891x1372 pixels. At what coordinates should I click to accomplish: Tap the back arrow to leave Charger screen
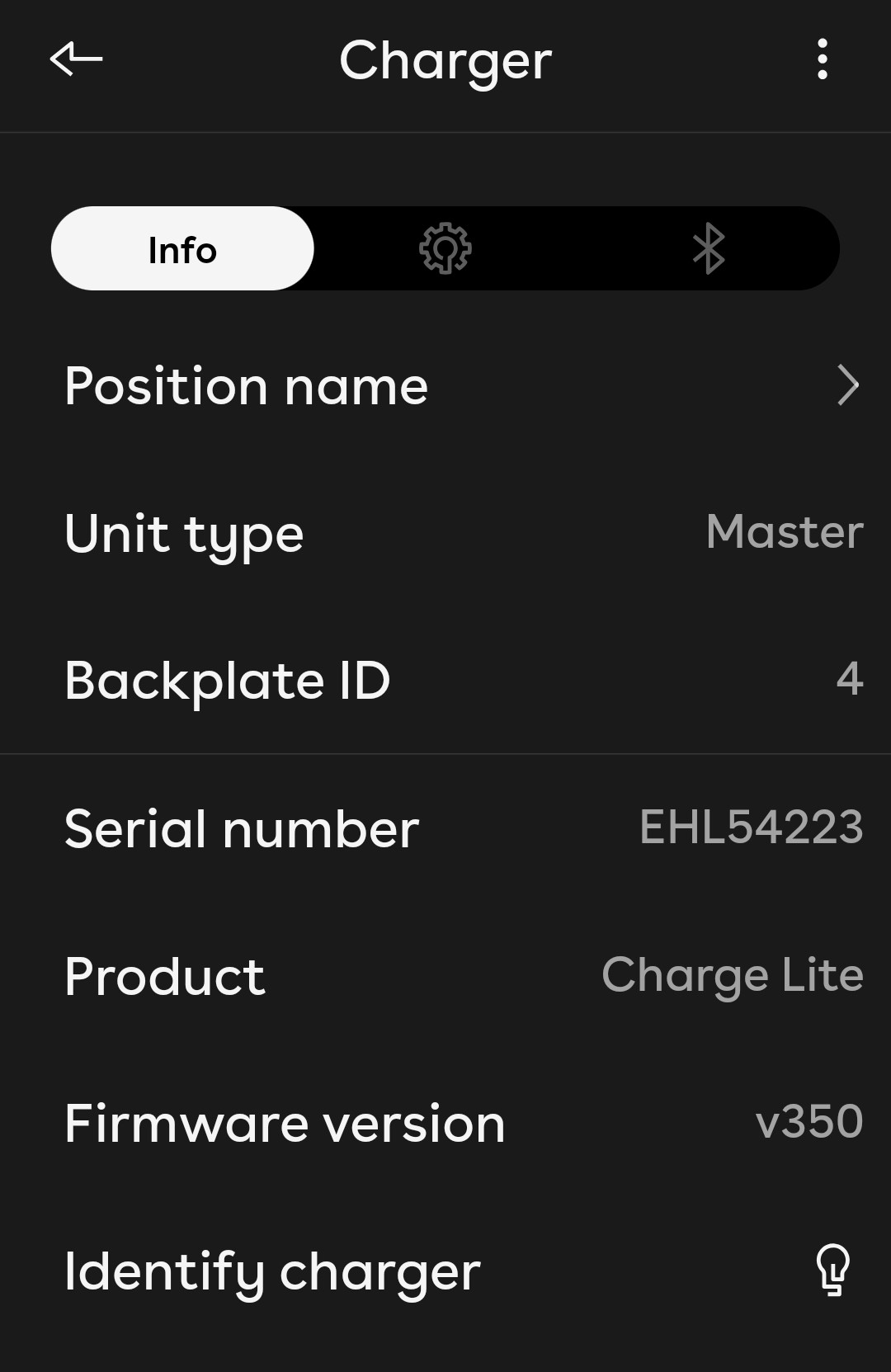76,58
